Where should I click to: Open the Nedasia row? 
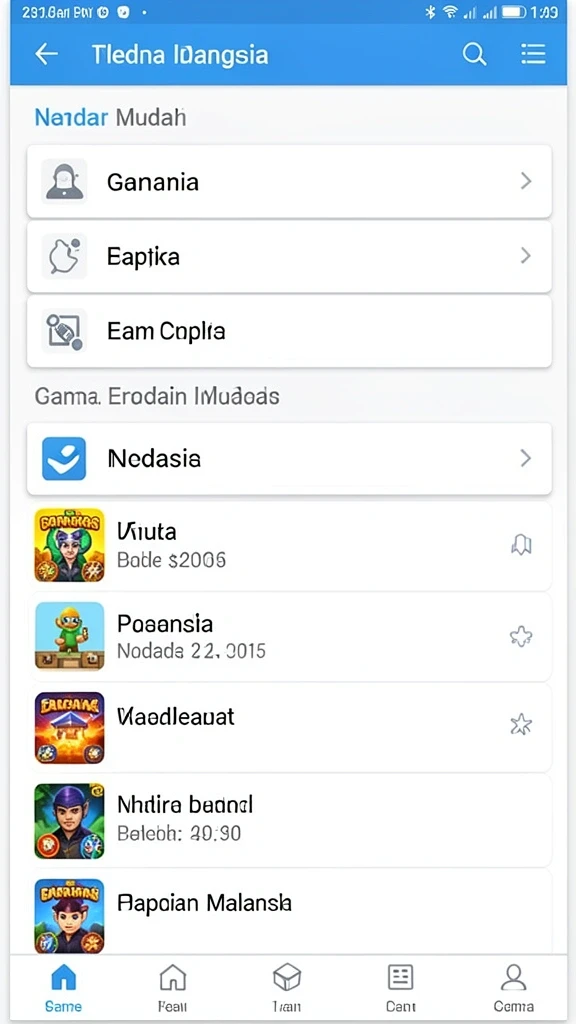[x=289, y=458]
